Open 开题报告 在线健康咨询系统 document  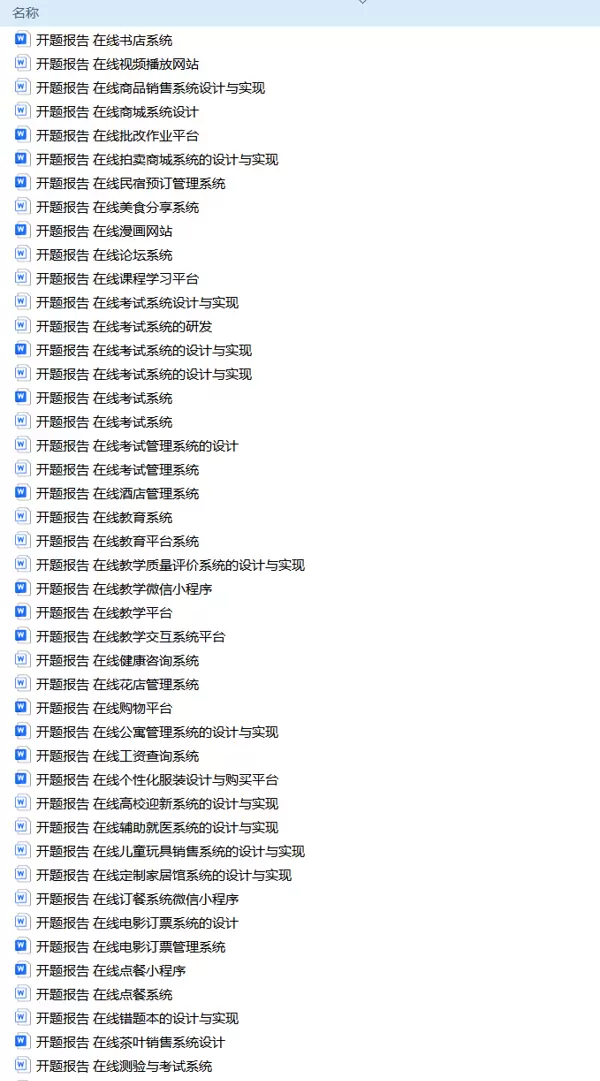click(x=117, y=661)
